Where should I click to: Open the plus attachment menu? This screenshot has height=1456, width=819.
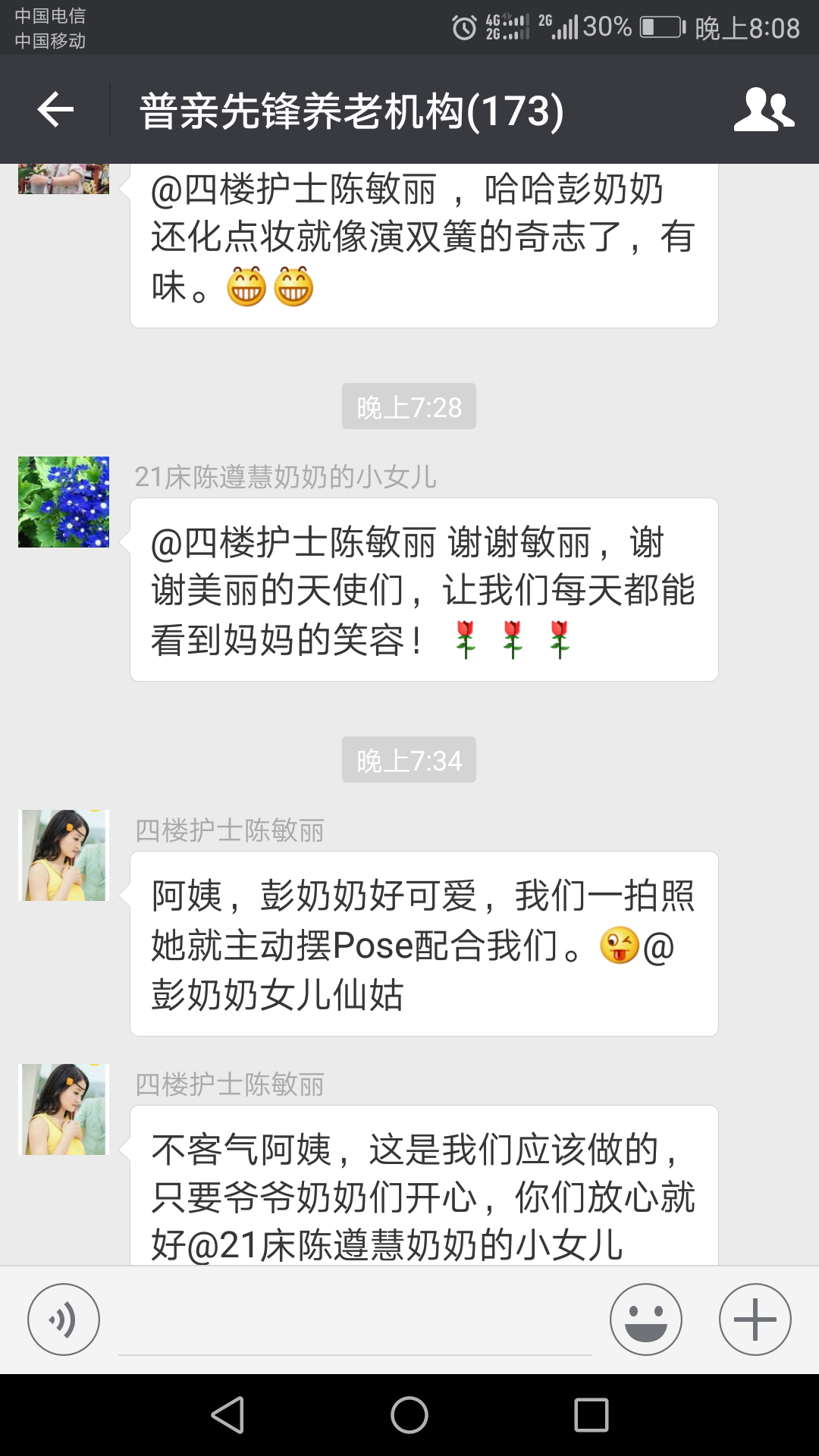[x=755, y=1319]
